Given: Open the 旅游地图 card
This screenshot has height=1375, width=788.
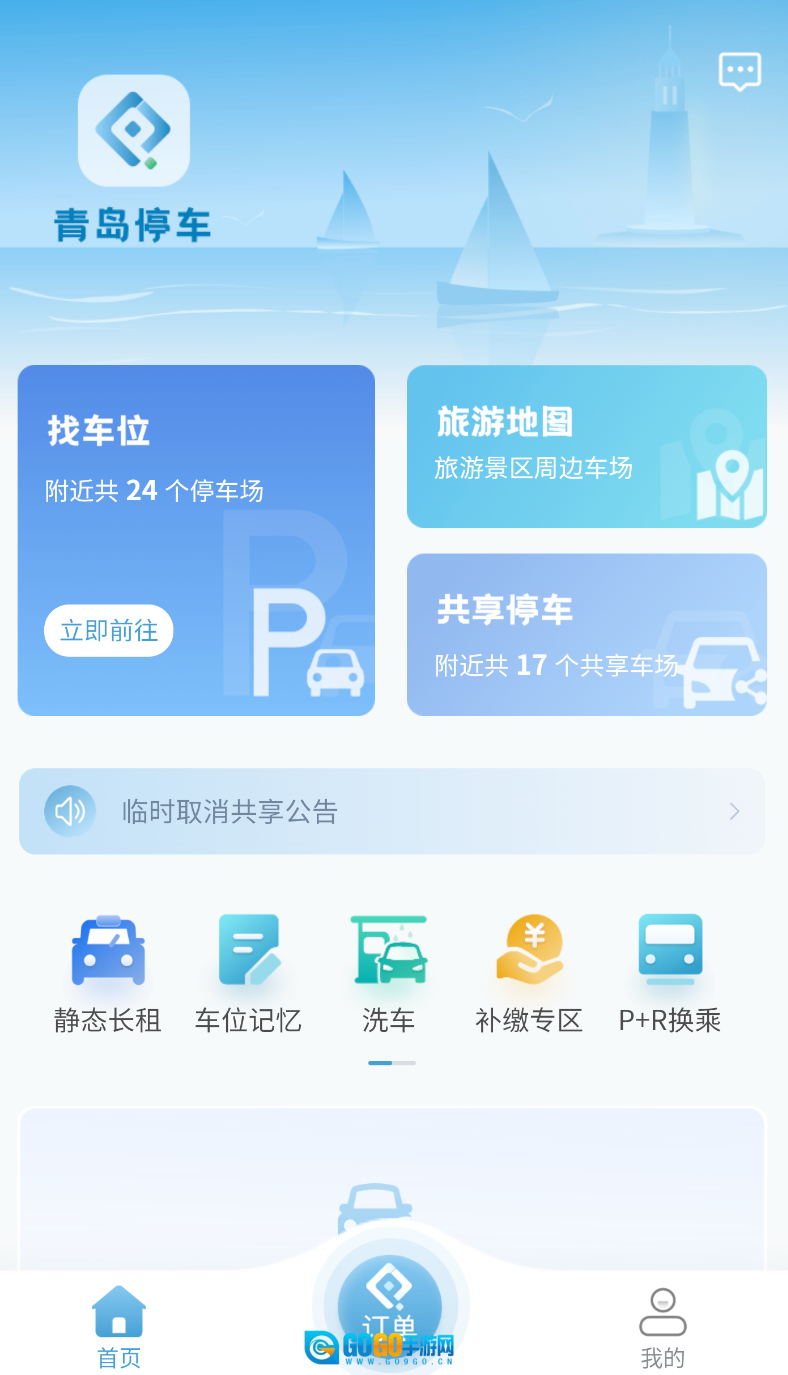Looking at the screenshot, I should coord(586,446).
